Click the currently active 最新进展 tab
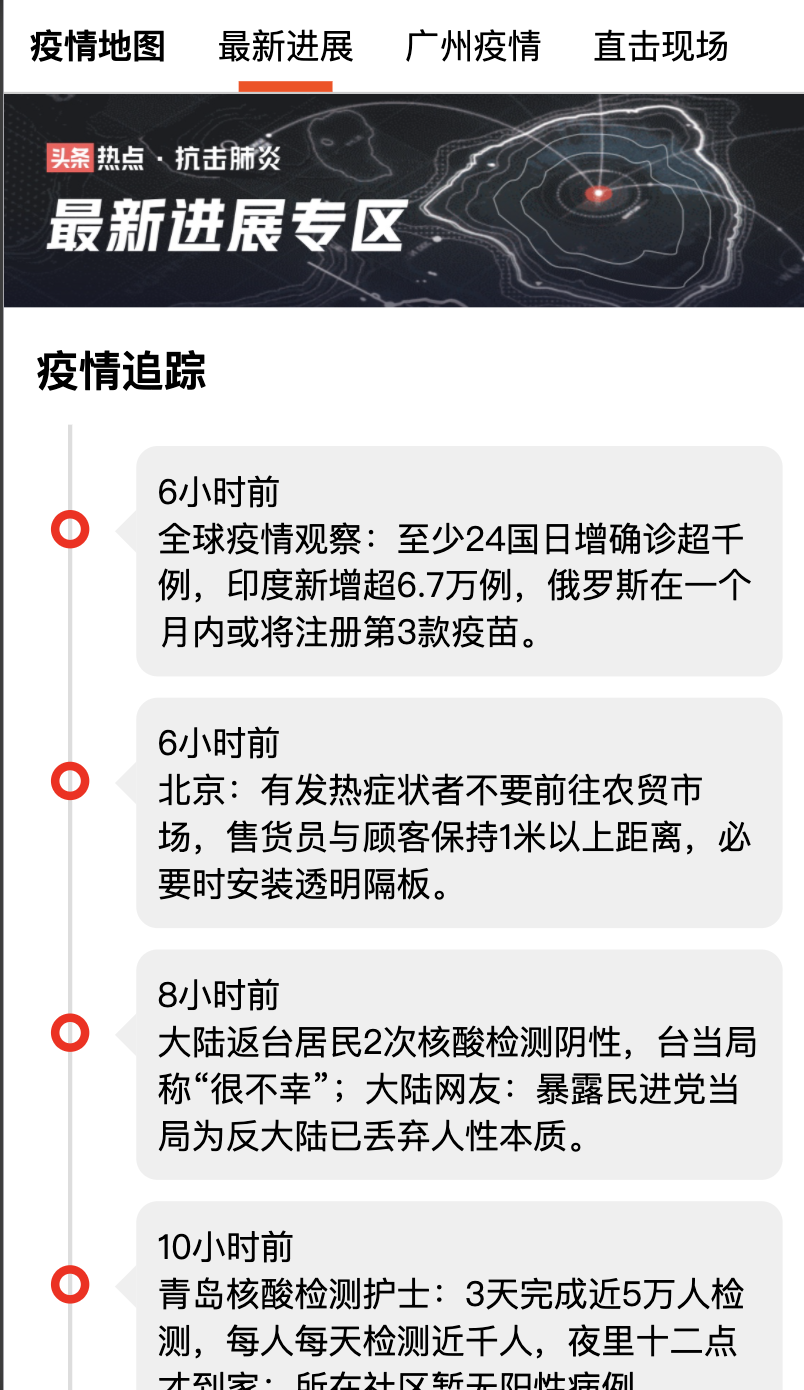 pyautogui.click(x=287, y=46)
